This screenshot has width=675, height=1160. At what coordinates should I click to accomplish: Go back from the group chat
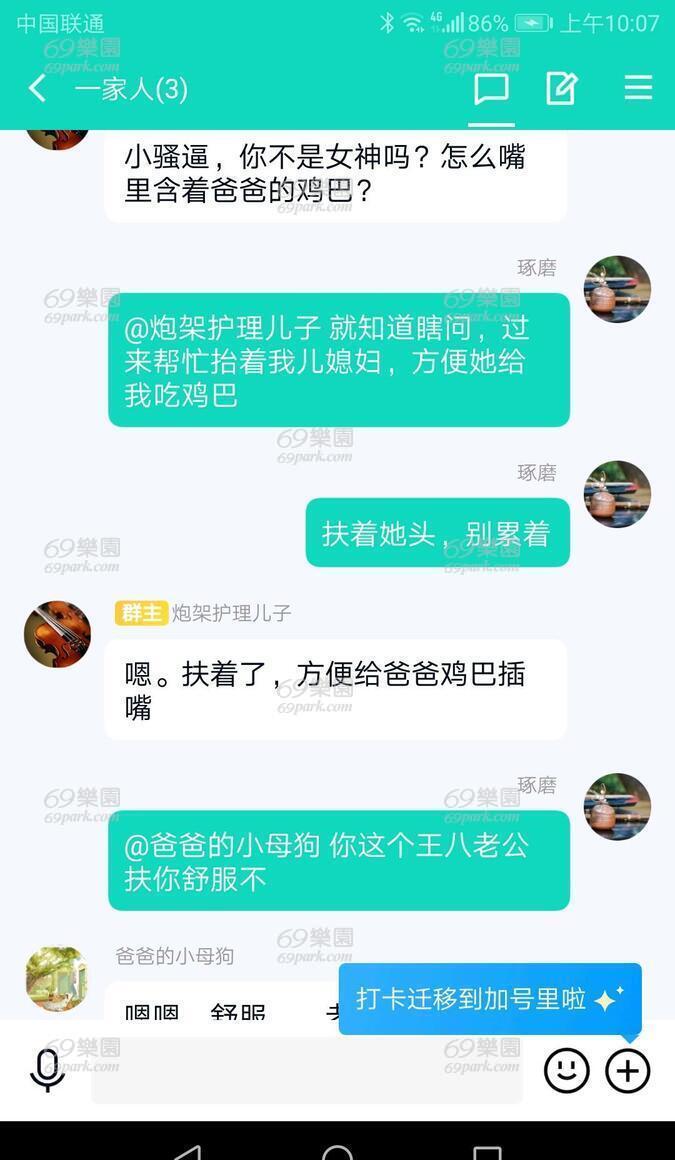pyautogui.click(x=37, y=90)
